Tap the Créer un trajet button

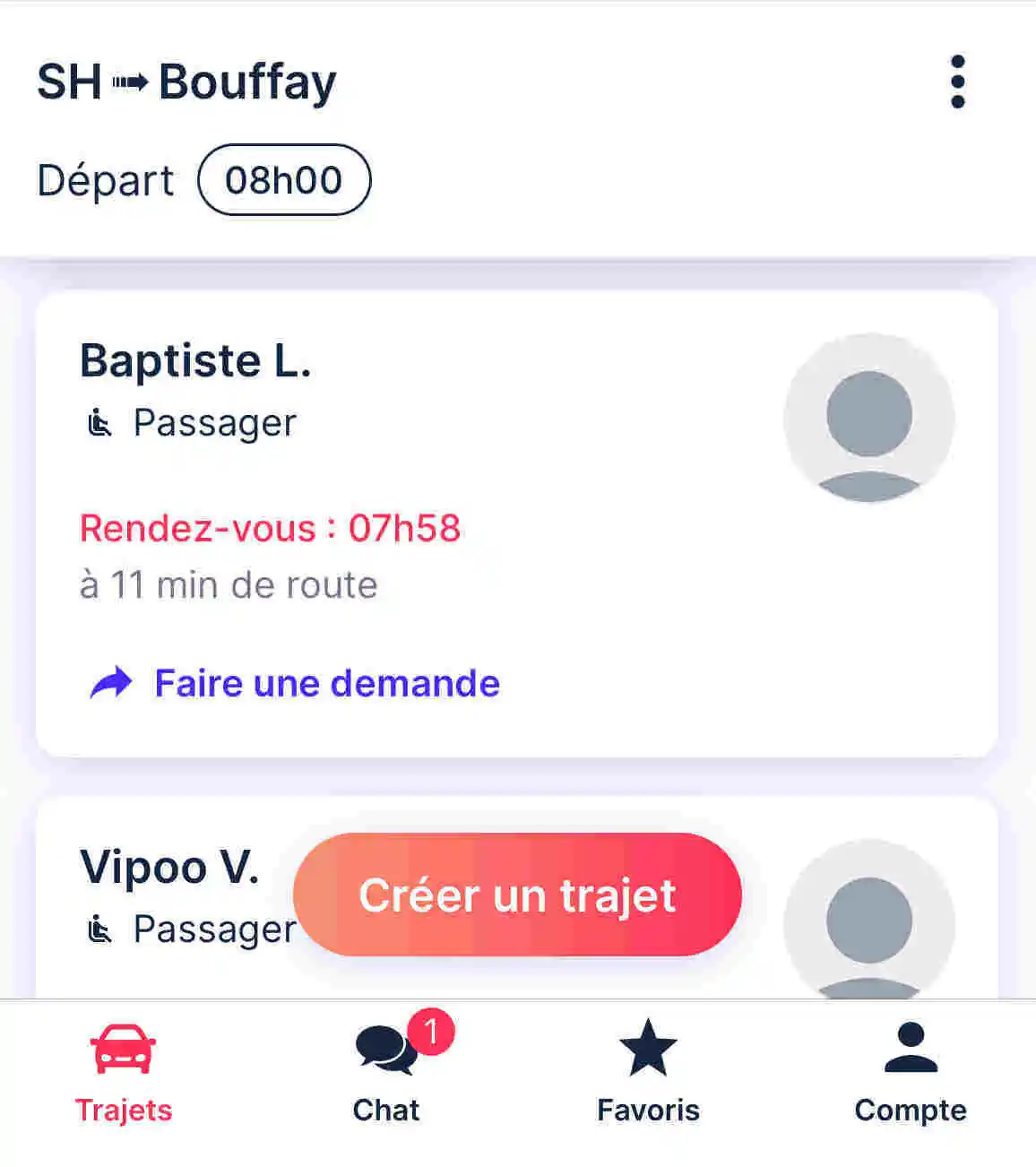point(517,895)
